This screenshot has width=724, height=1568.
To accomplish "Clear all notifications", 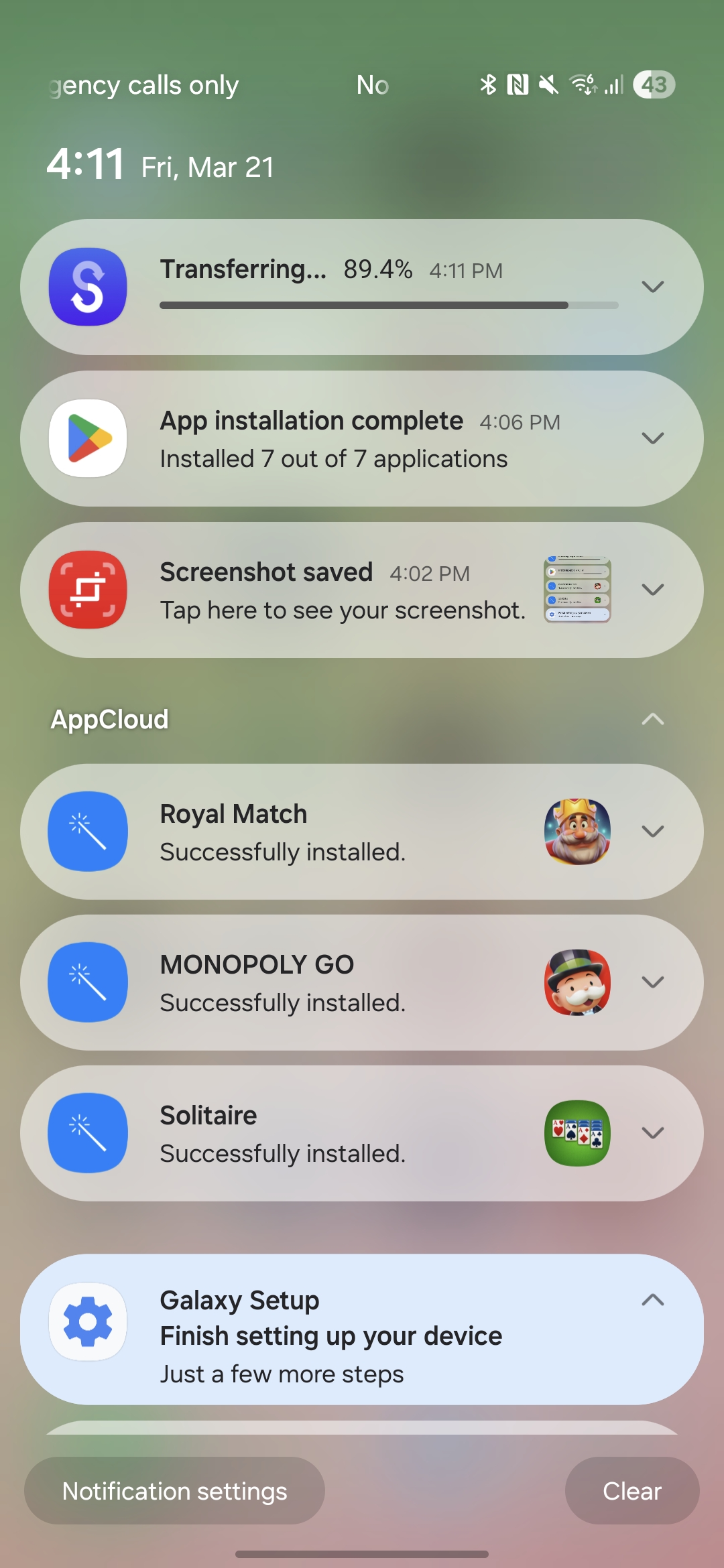I will click(631, 1491).
